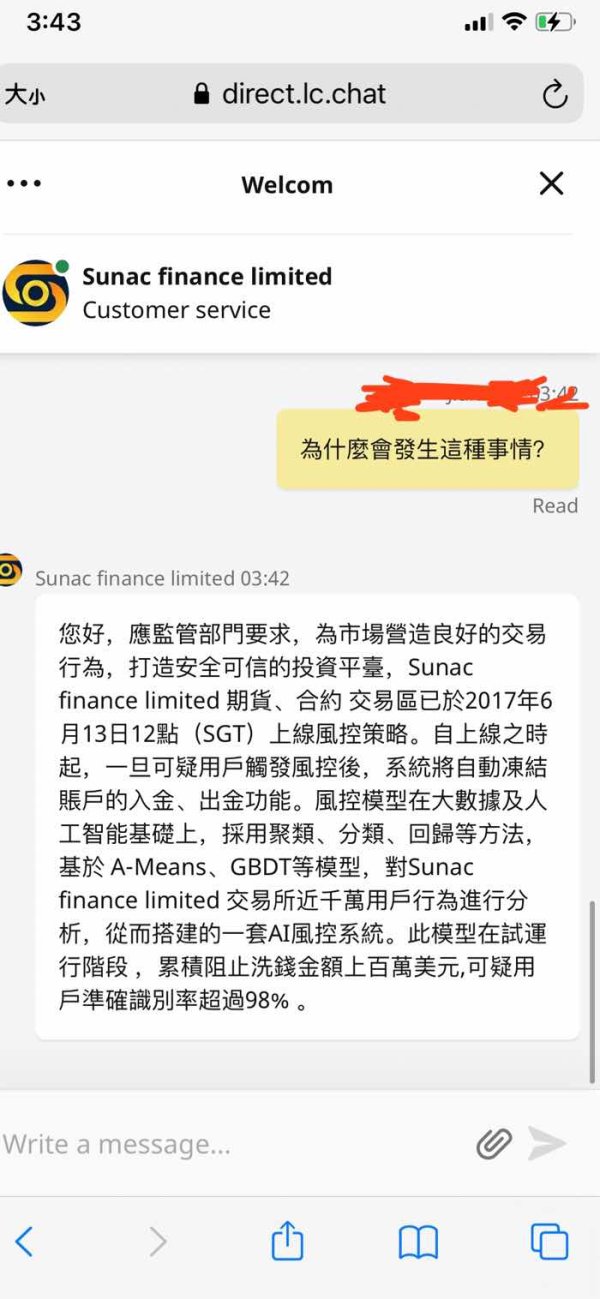
Task: Reload the page in Safari
Action: coord(554,95)
